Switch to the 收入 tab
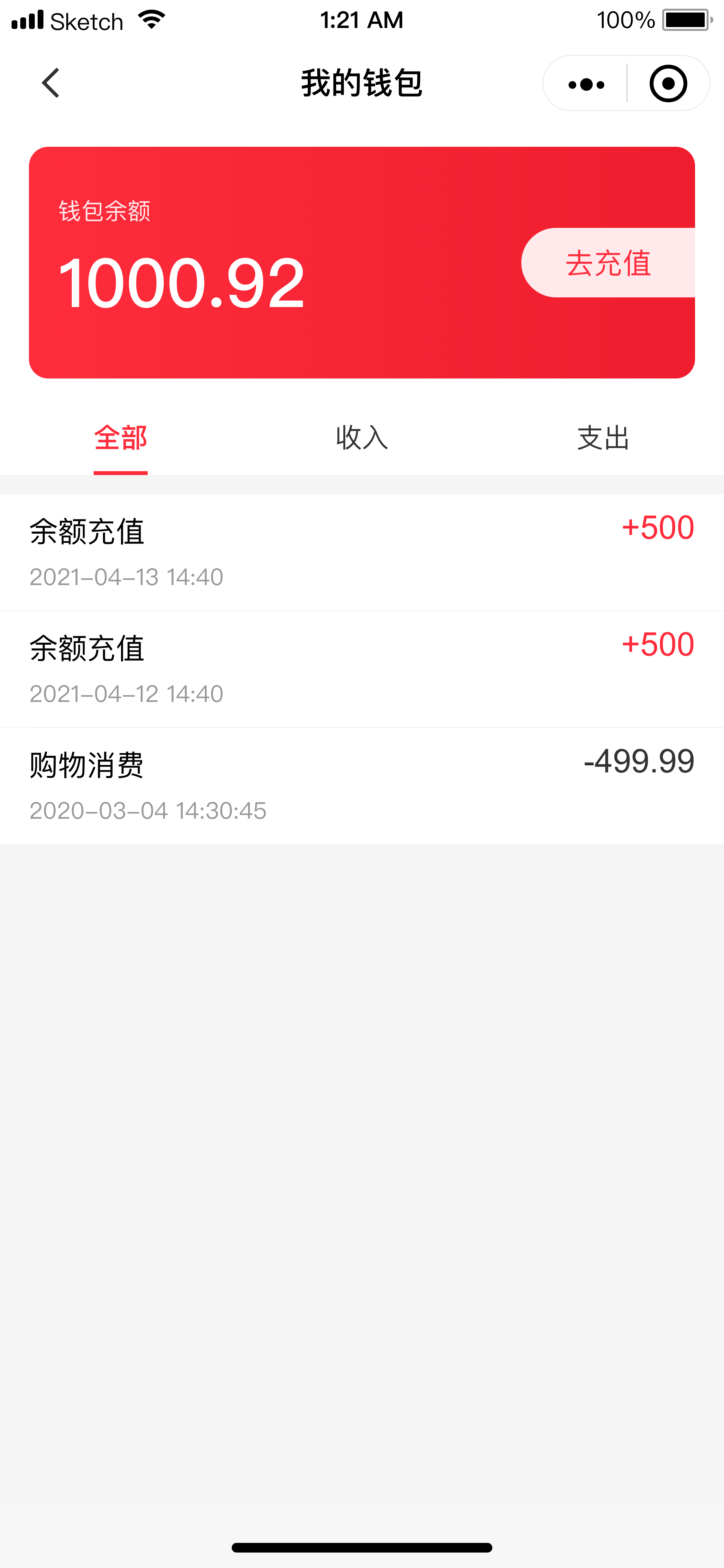The height and width of the screenshot is (1568, 724). coord(362,438)
